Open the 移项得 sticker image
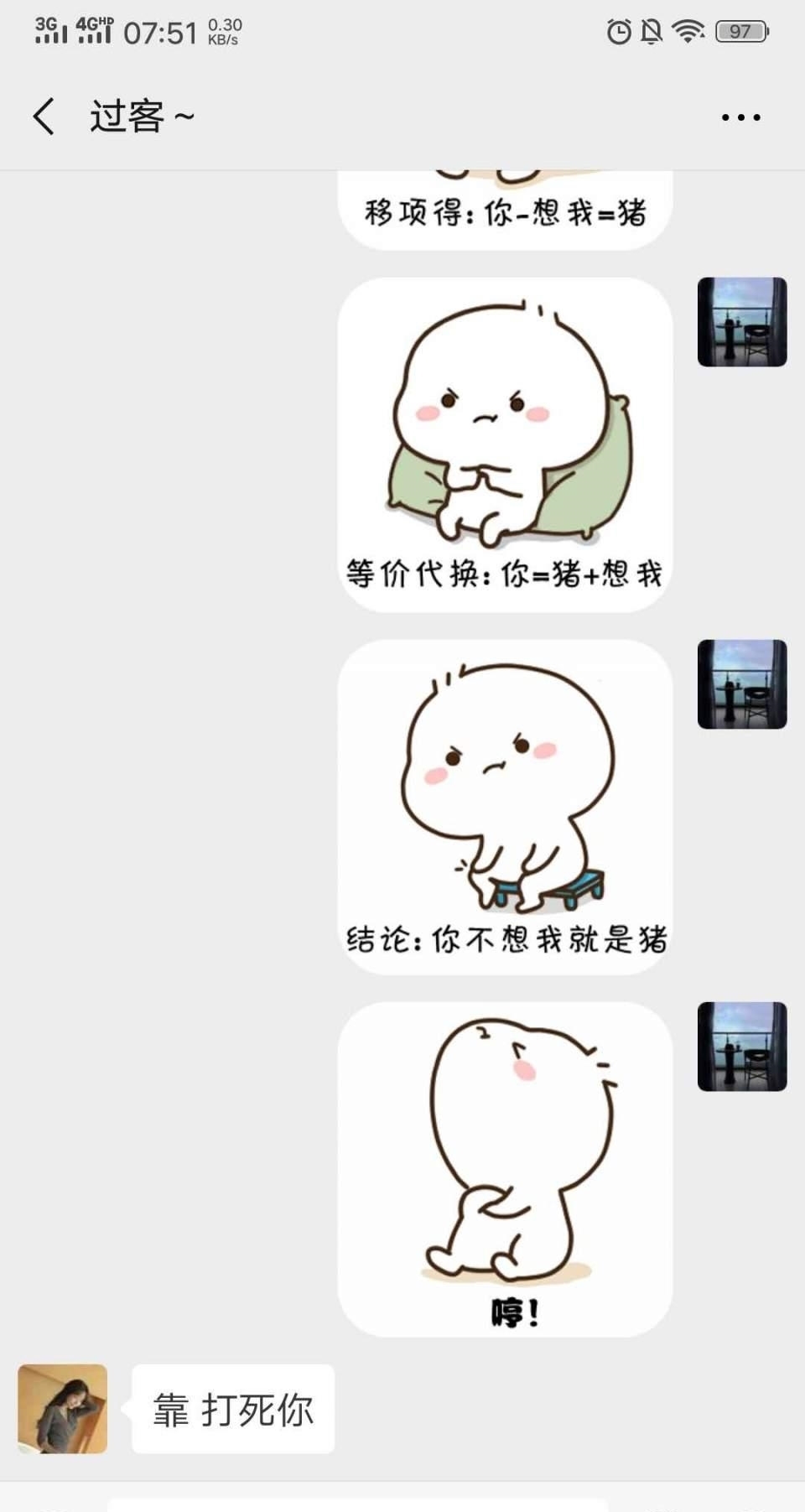 coord(505,209)
